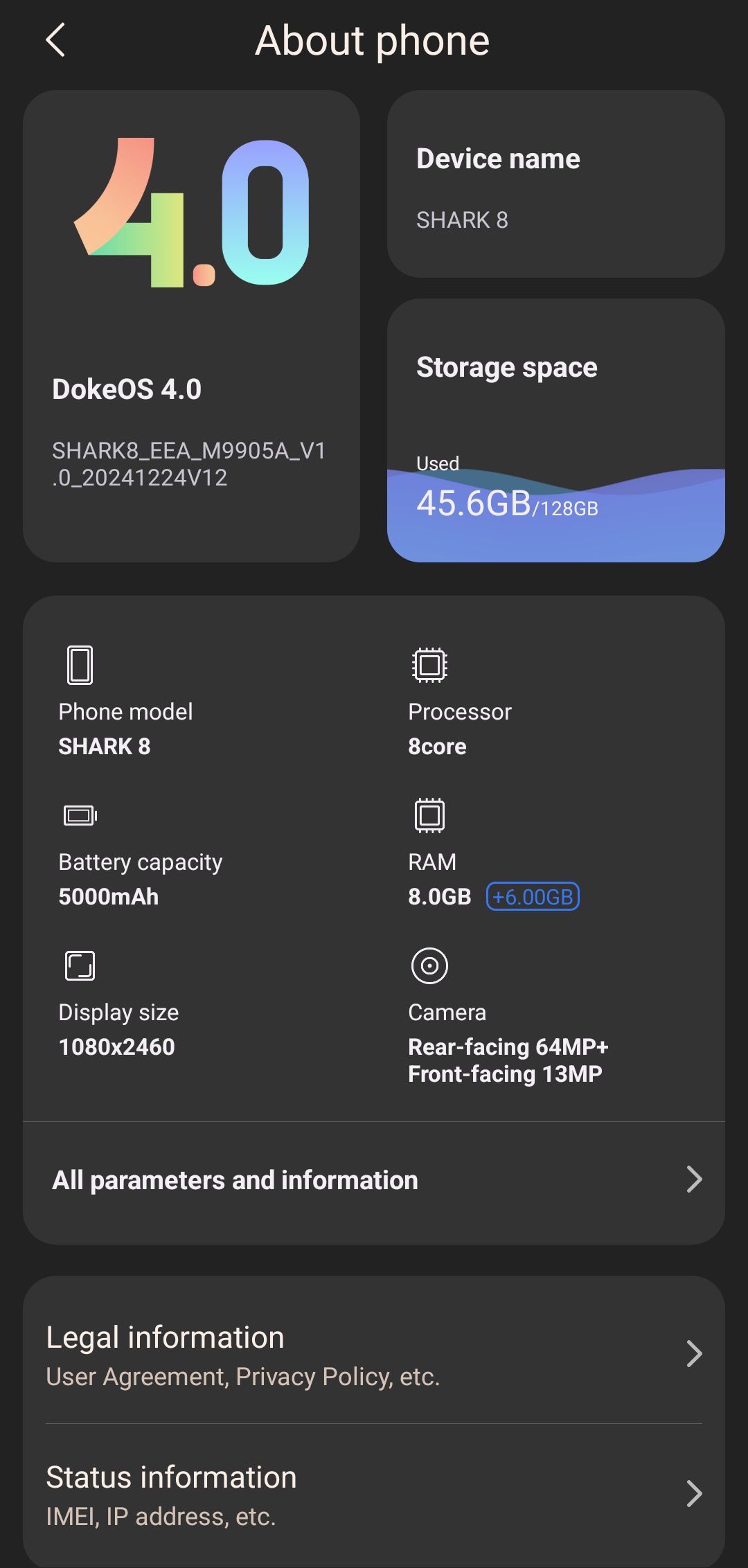The height and width of the screenshot is (1568, 748).
Task: Go back from About phone
Action: tap(55, 40)
